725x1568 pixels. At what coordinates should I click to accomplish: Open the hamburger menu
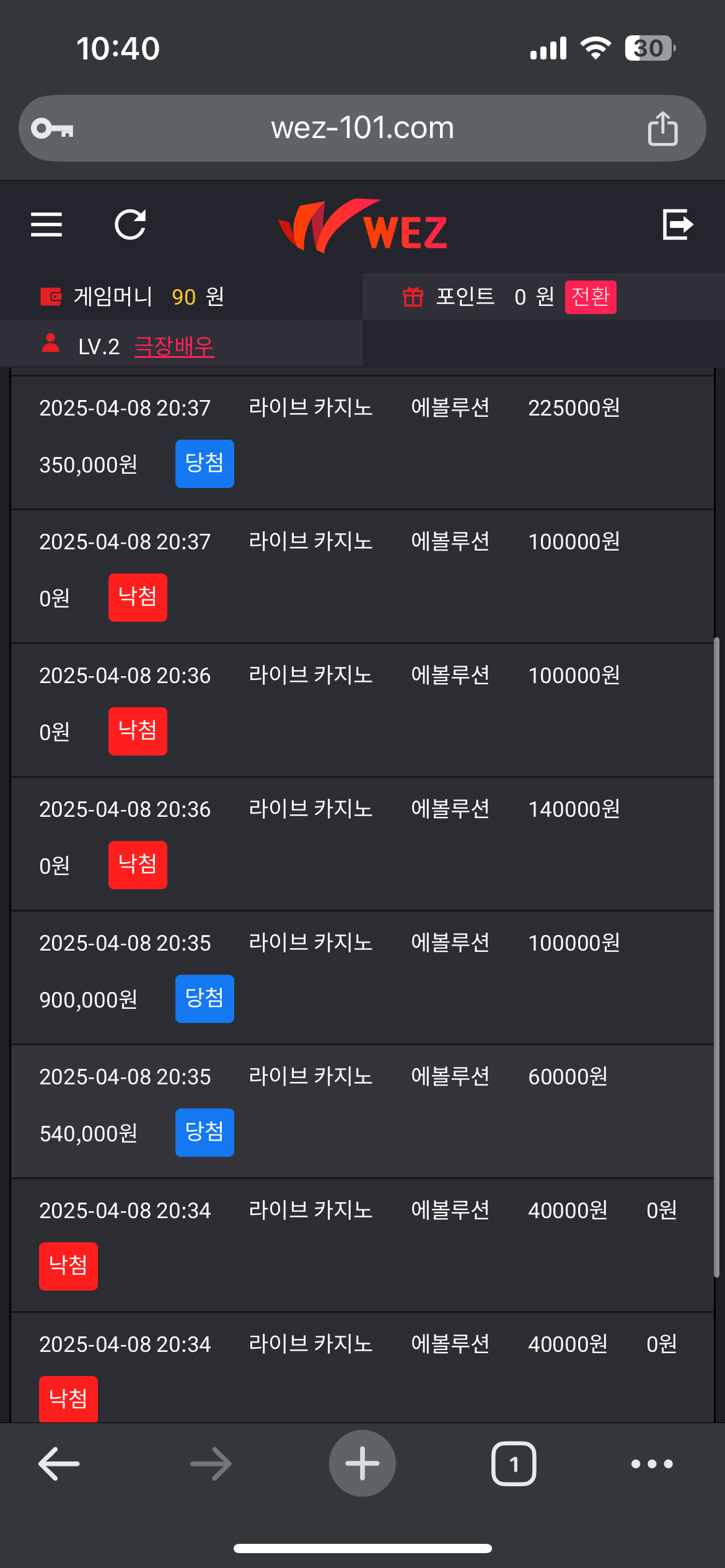point(46,224)
